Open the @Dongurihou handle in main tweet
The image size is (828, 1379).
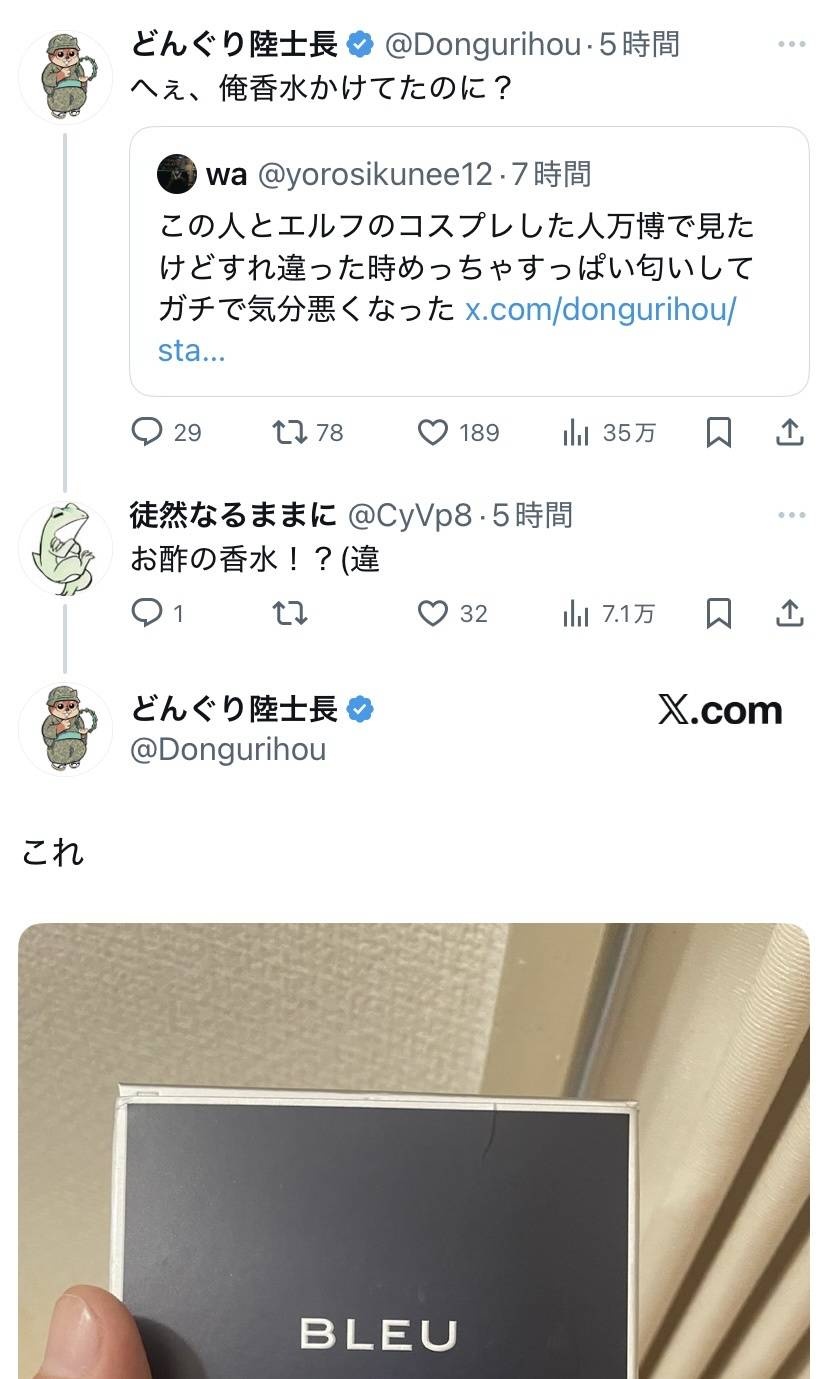tap(228, 749)
